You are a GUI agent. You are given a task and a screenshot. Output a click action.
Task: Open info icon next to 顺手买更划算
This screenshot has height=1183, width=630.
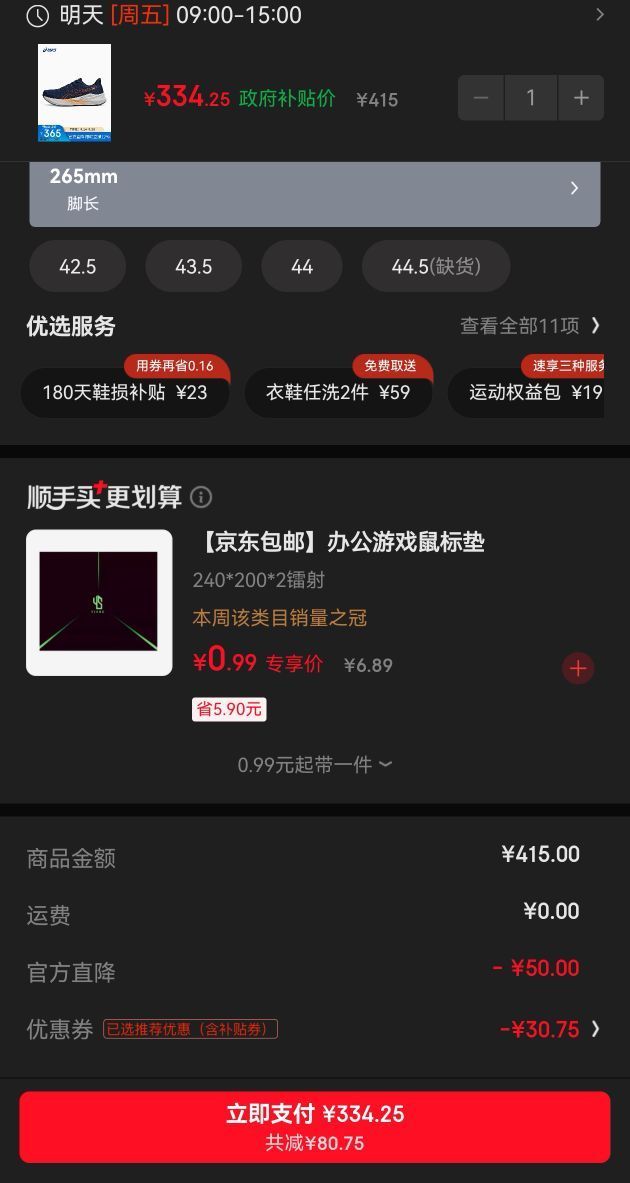coord(201,497)
